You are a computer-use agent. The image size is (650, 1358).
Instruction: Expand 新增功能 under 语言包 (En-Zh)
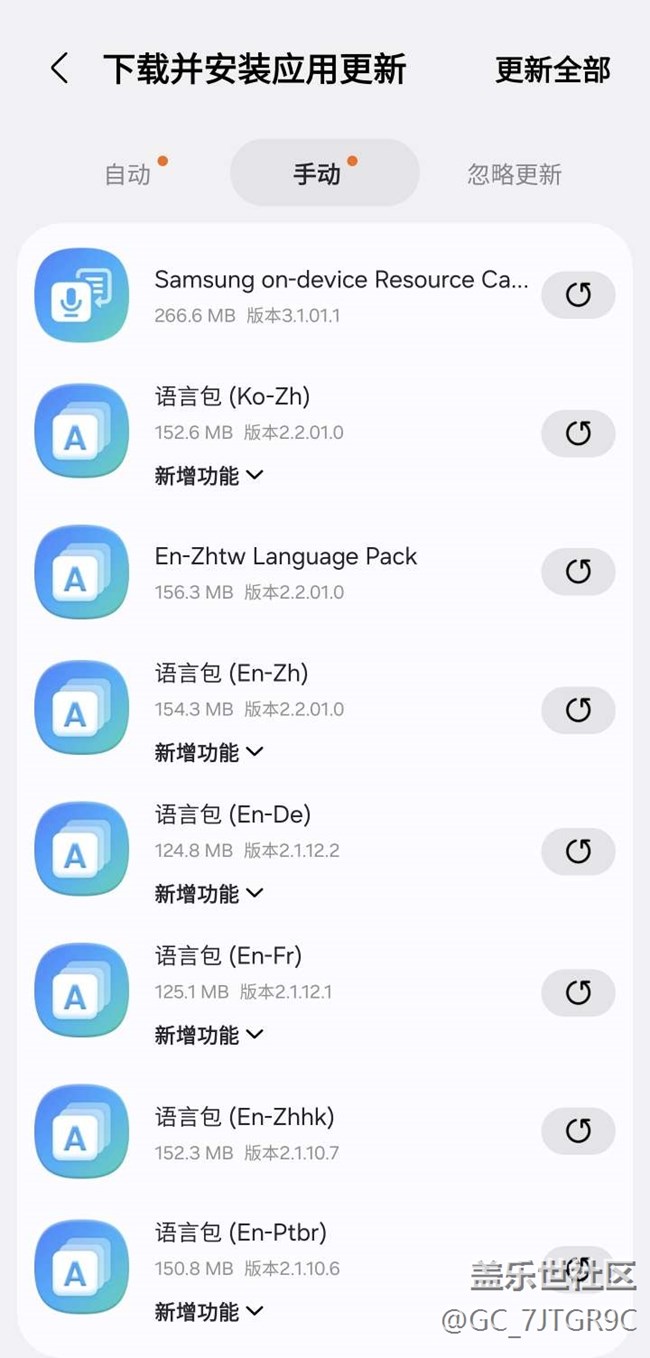pyautogui.click(x=208, y=752)
